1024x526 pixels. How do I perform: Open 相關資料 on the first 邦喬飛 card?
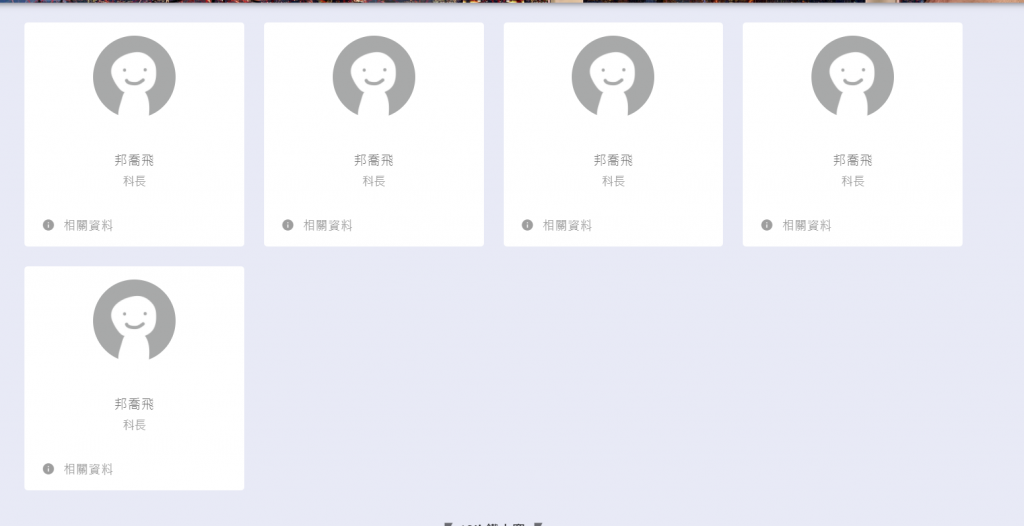click(x=87, y=225)
